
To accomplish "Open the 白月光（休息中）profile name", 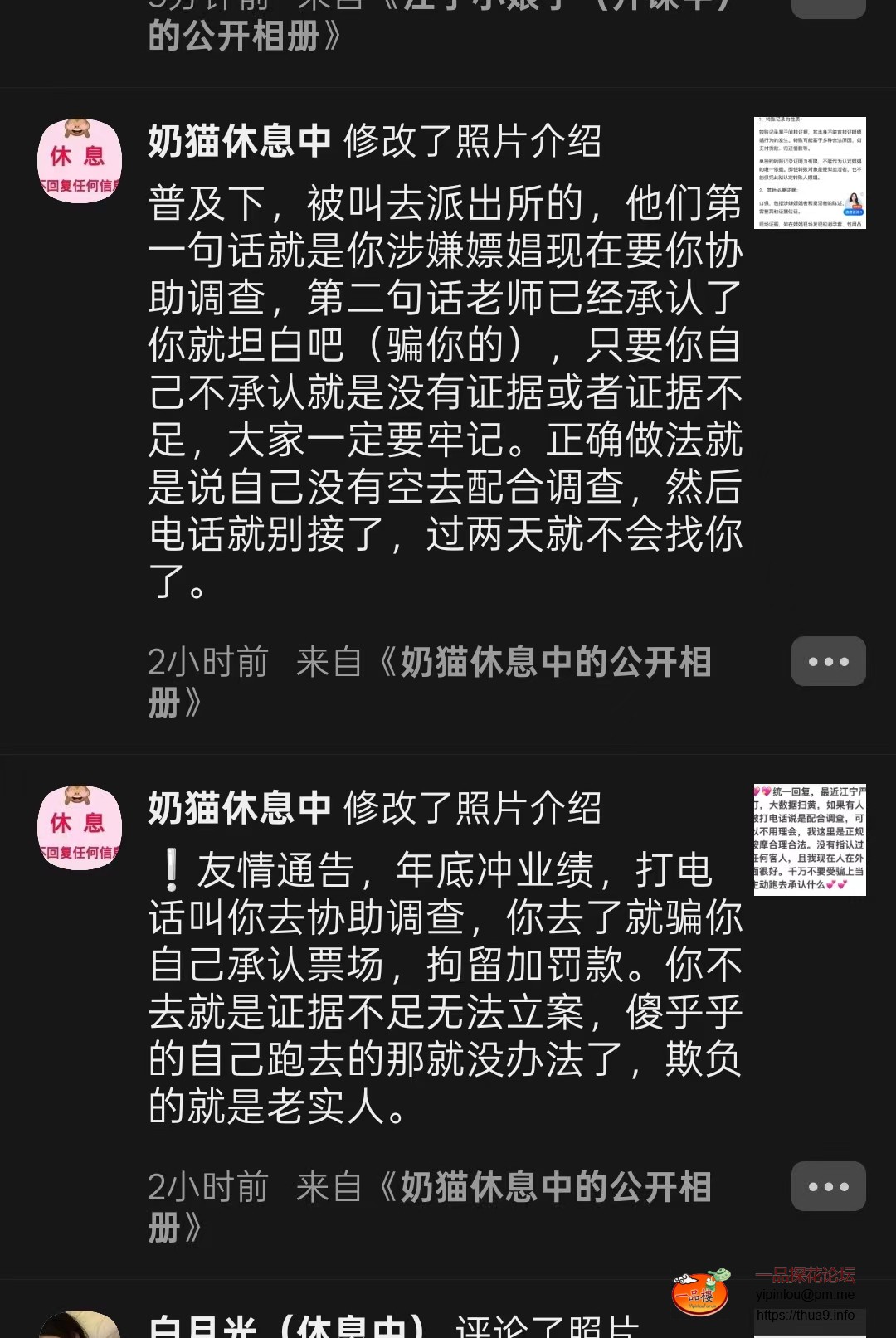I will [x=286, y=1325].
